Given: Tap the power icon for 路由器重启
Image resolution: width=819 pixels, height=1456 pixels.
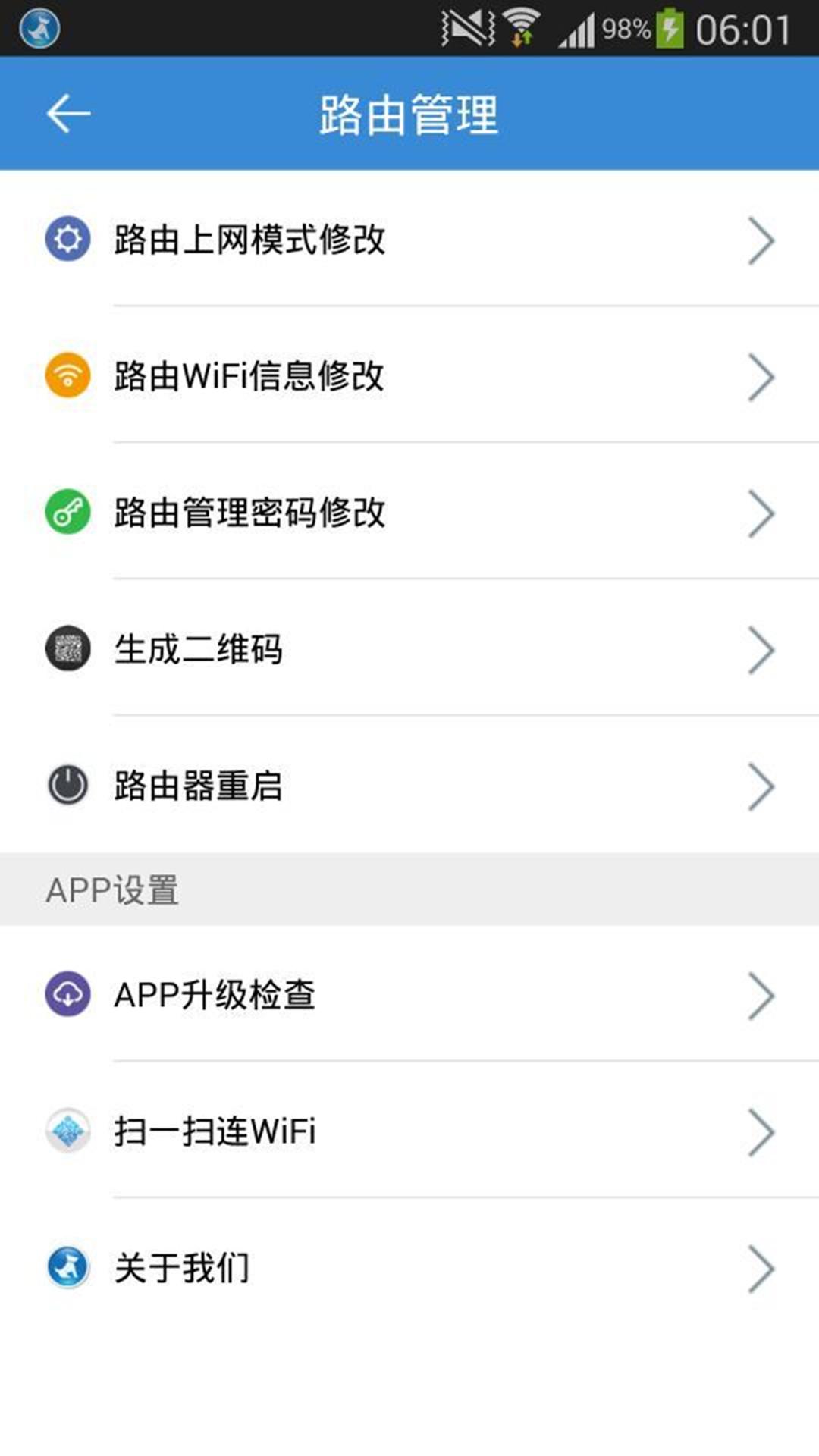Looking at the screenshot, I should [67, 786].
